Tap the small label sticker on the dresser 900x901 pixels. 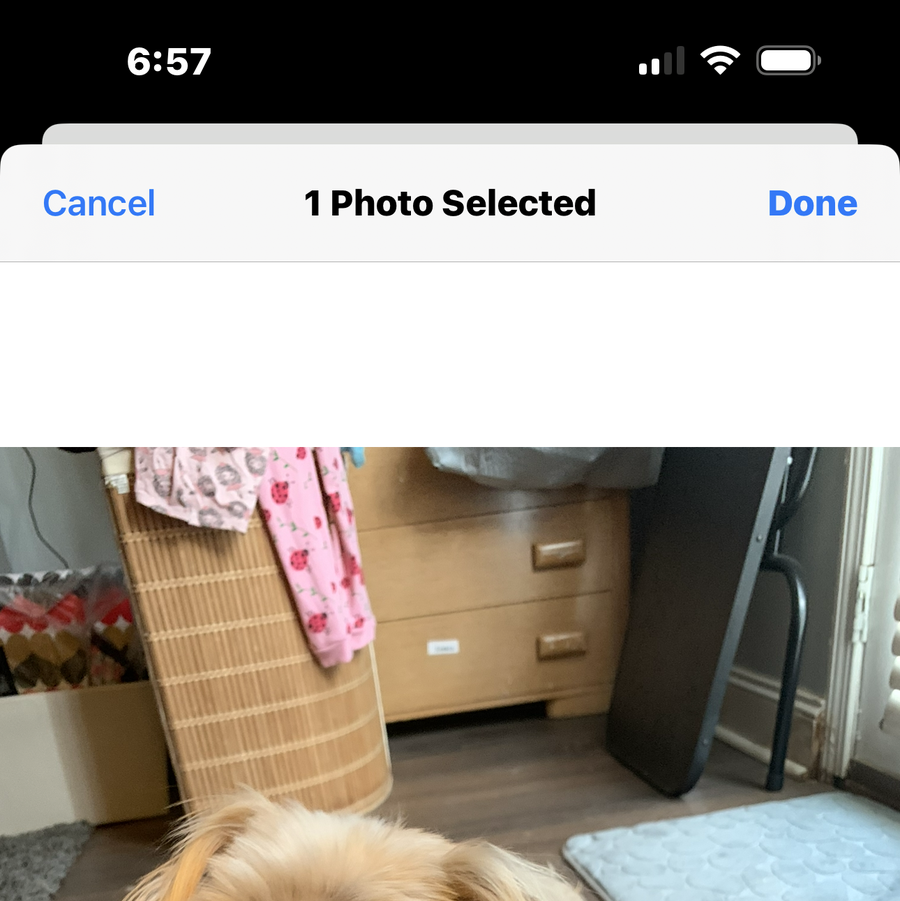click(x=443, y=647)
